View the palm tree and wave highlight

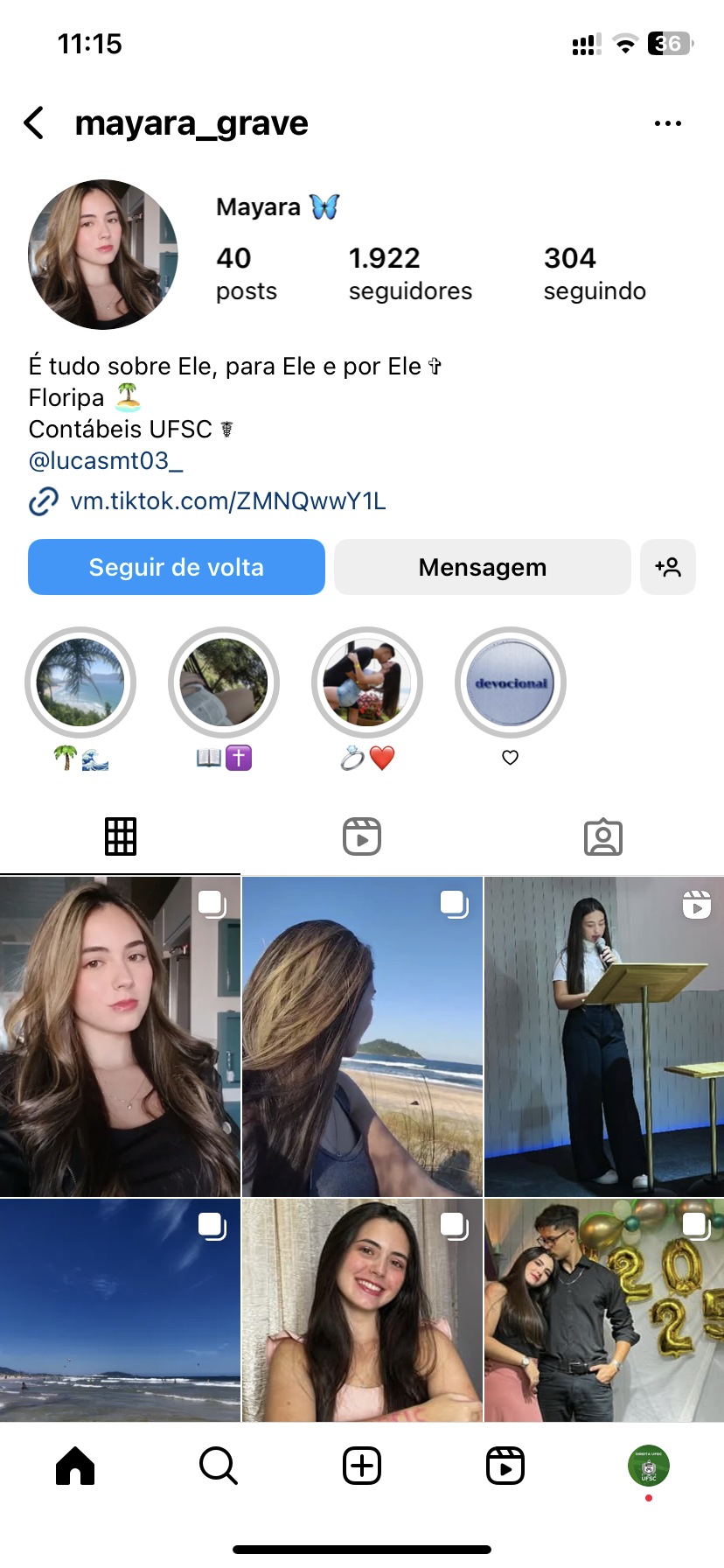point(80,682)
